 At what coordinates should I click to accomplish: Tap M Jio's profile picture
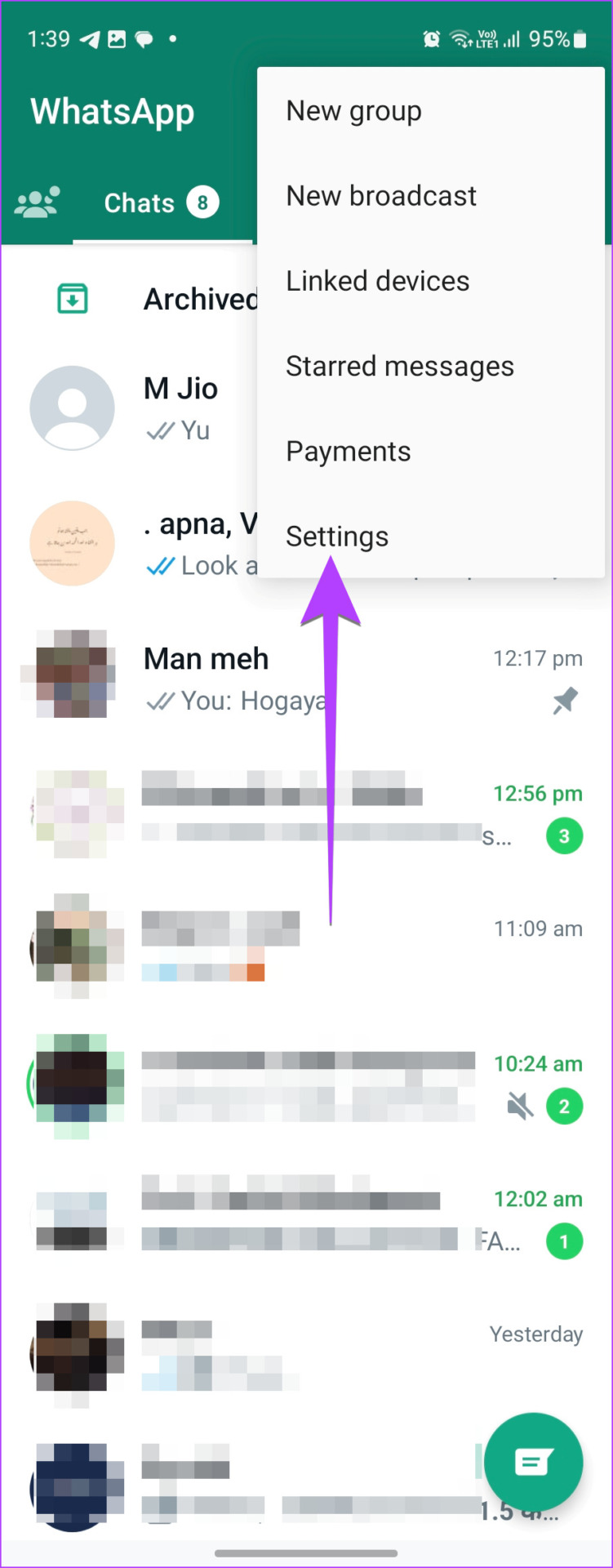click(x=73, y=408)
